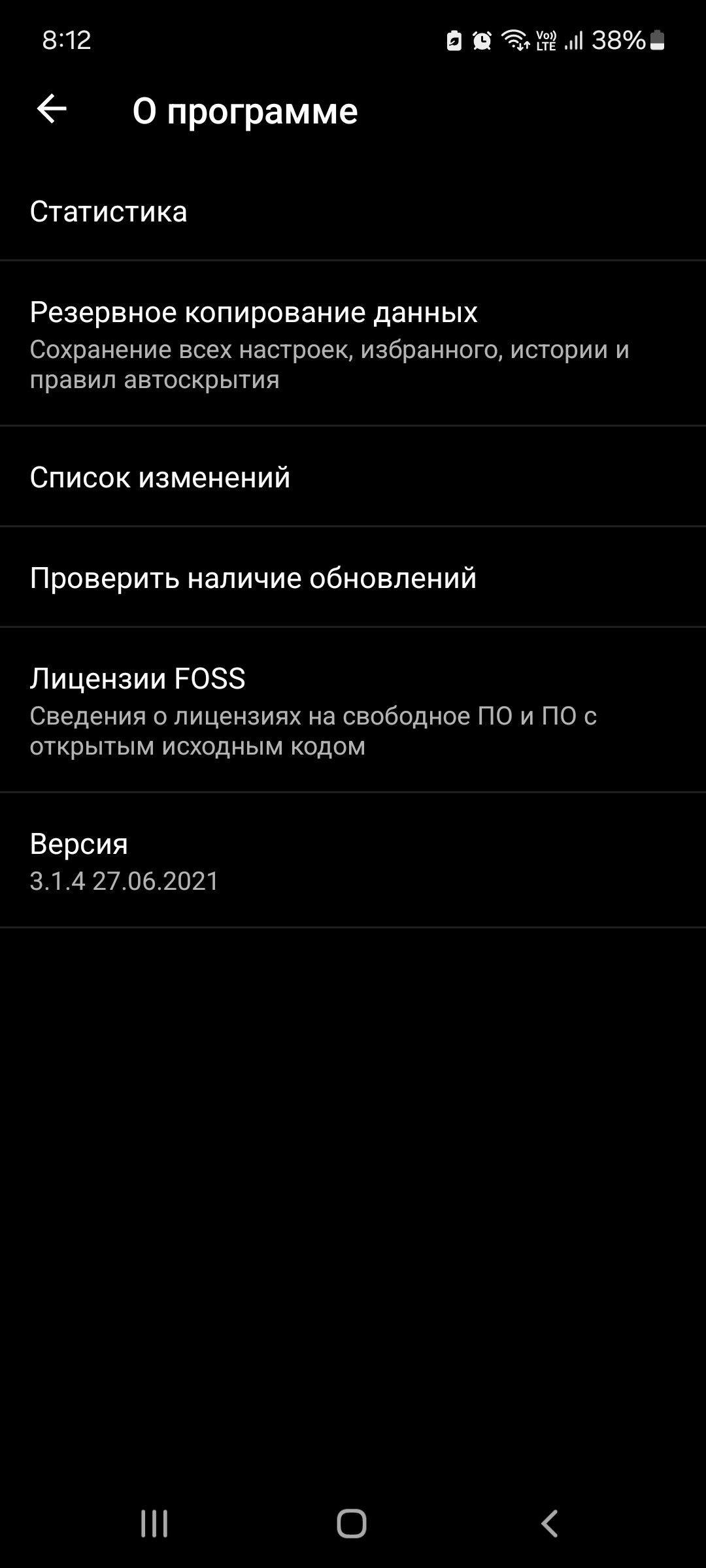
Task: Open Статистика
Action: (353, 211)
